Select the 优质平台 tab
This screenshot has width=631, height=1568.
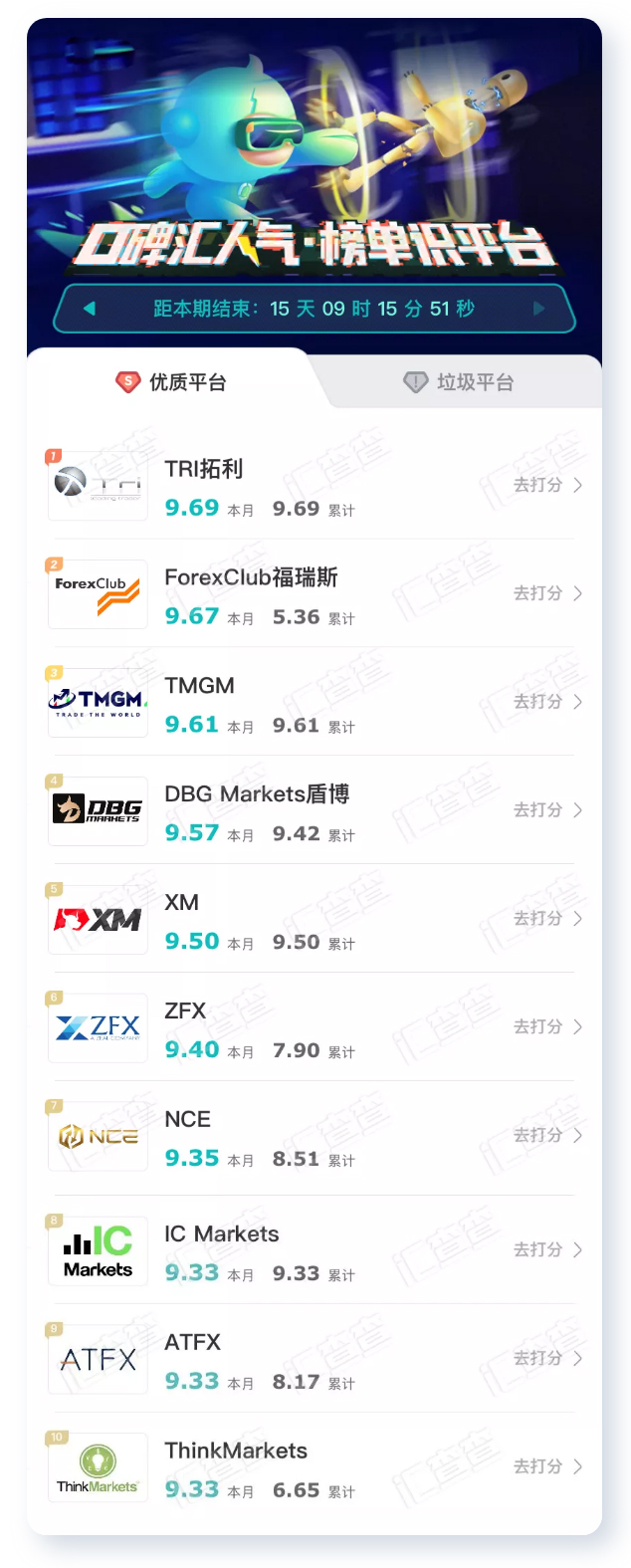tap(171, 382)
